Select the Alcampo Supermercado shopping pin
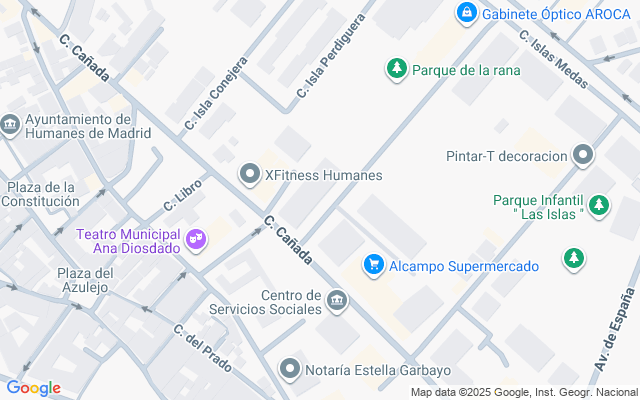This screenshot has height=400, width=640. point(373,264)
